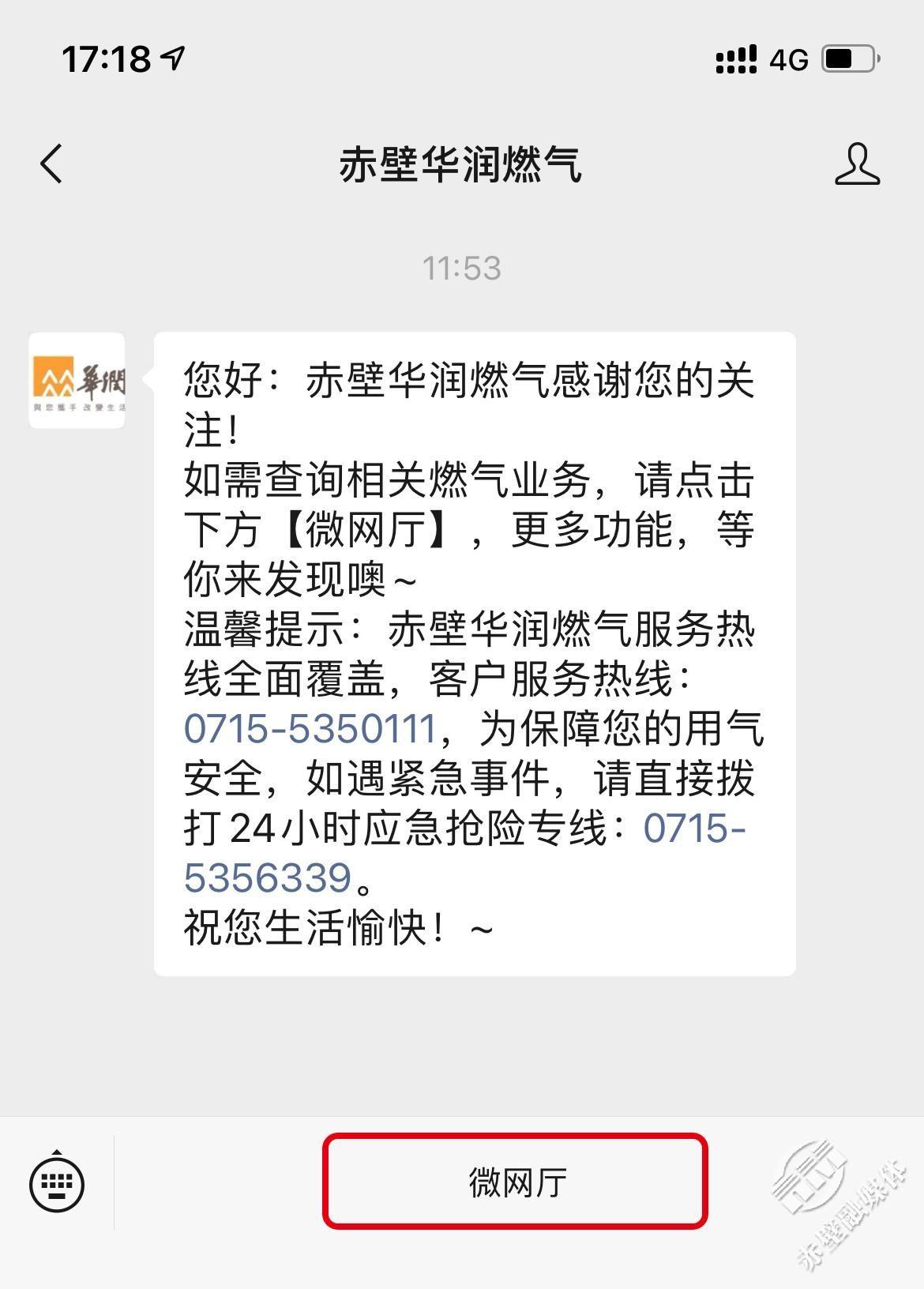Open the account profile icon
Screen dimensions: 924x1289
pos(857,164)
